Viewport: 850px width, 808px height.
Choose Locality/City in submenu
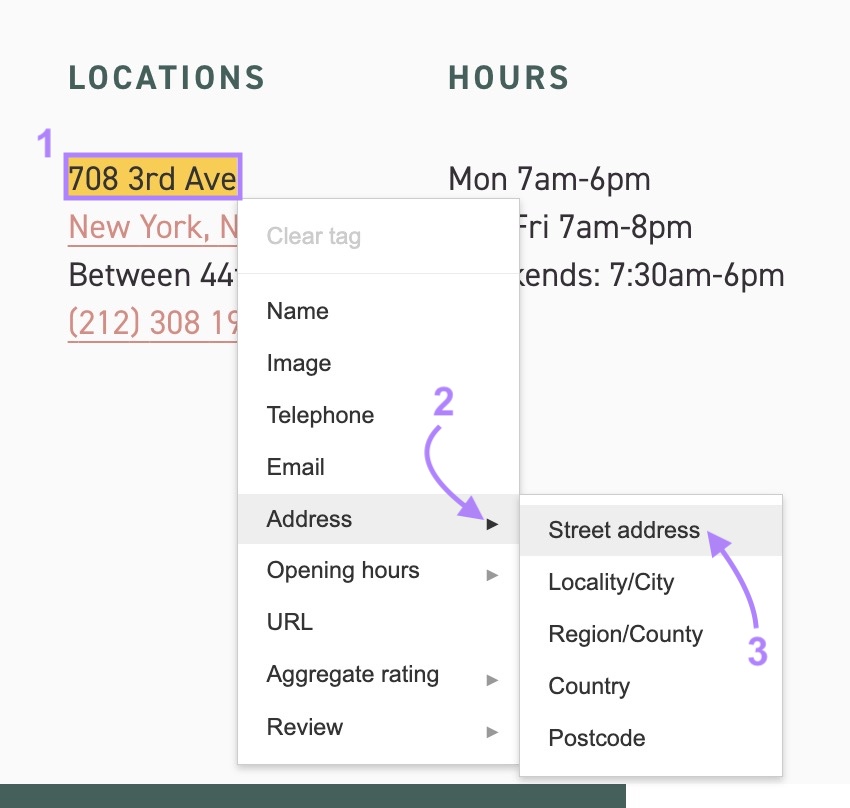point(611,582)
